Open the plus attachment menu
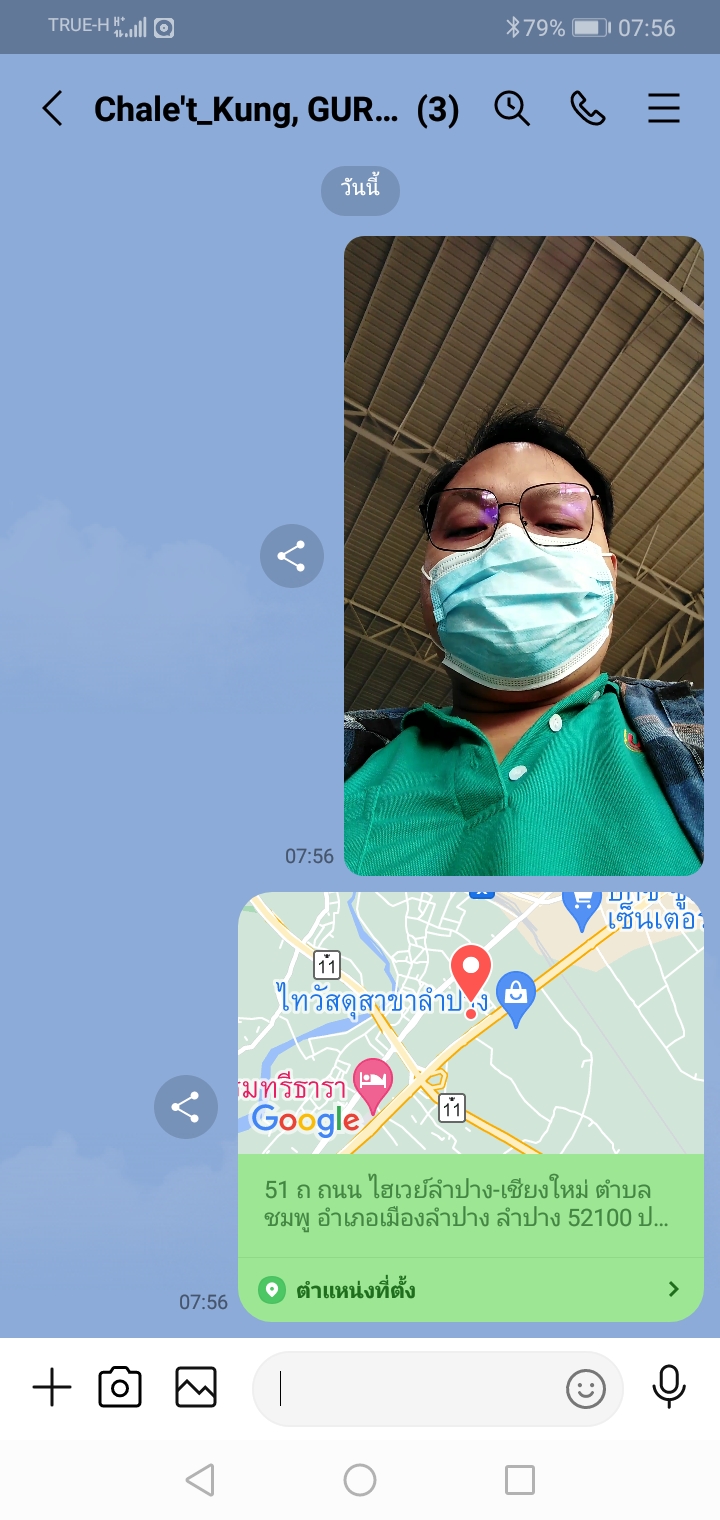The width and height of the screenshot is (720, 1520). [52, 1388]
